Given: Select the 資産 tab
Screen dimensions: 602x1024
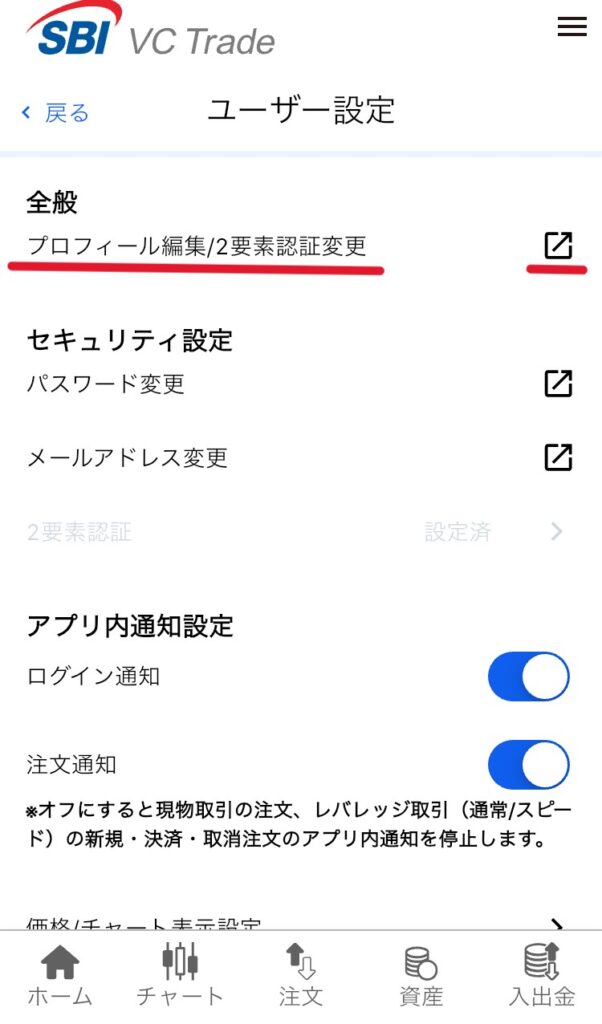Looking at the screenshot, I should [420, 976].
